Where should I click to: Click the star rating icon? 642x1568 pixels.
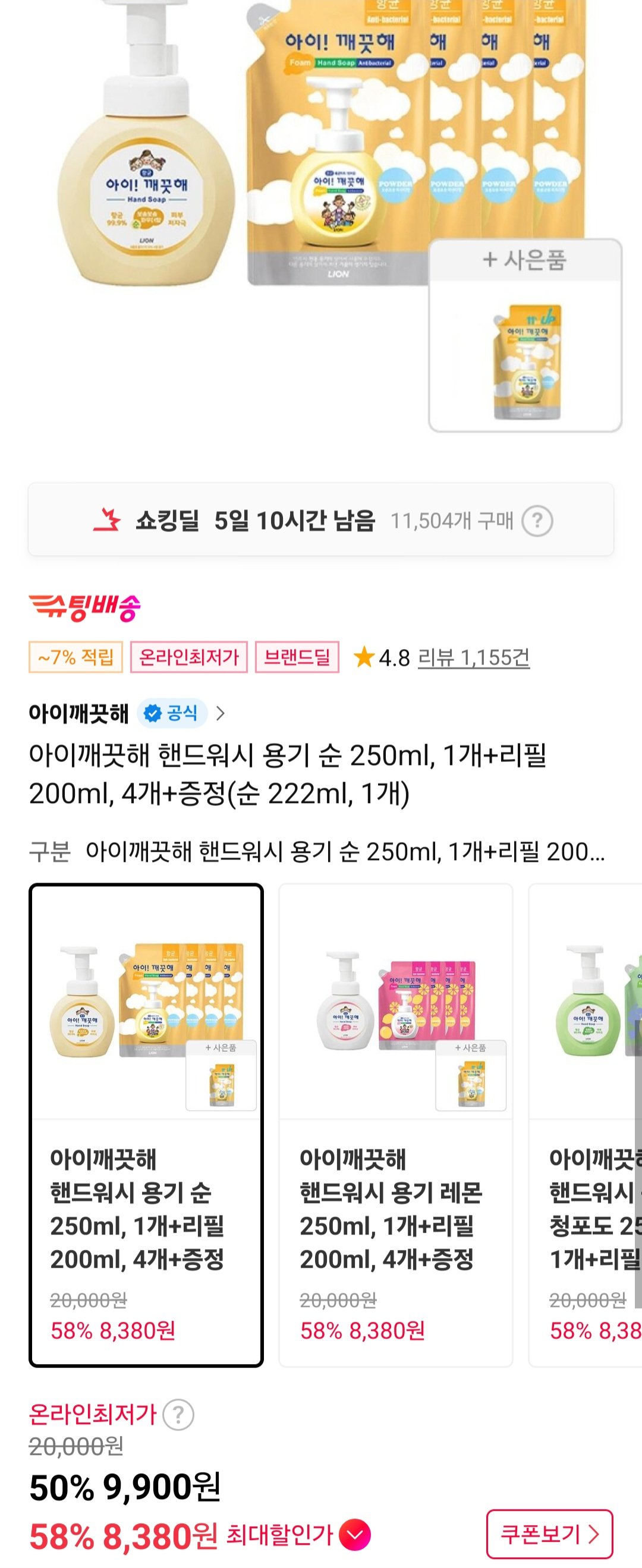[x=363, y=657]
